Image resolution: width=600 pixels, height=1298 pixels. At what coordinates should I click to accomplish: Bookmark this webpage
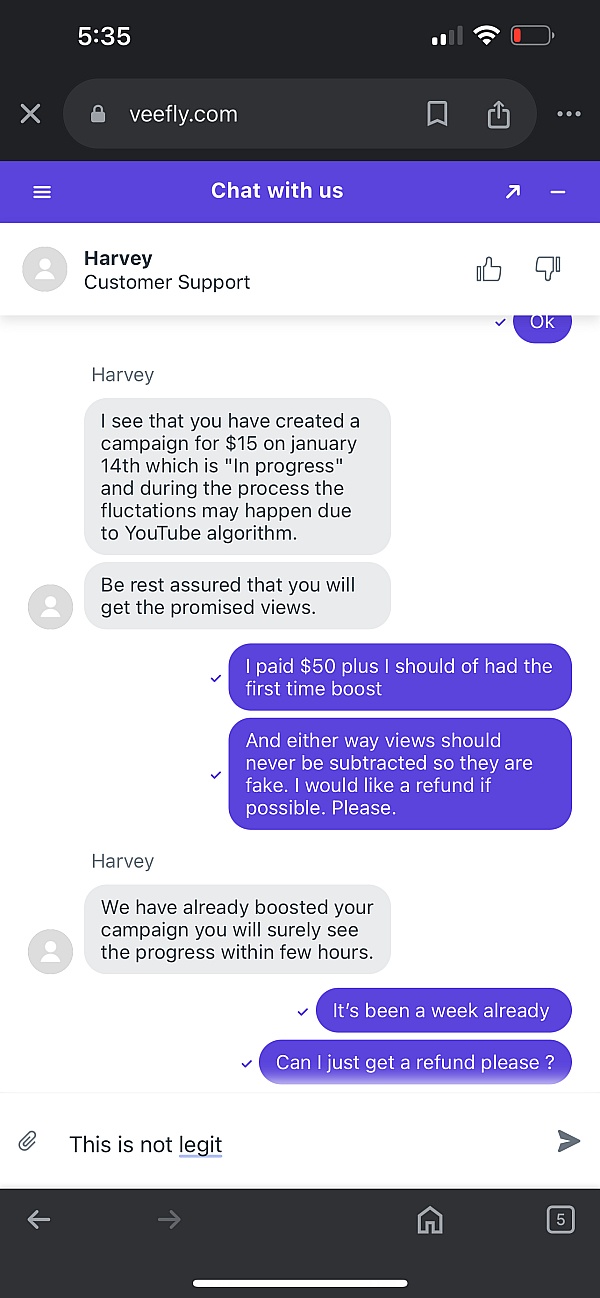[x=437, y=114]
